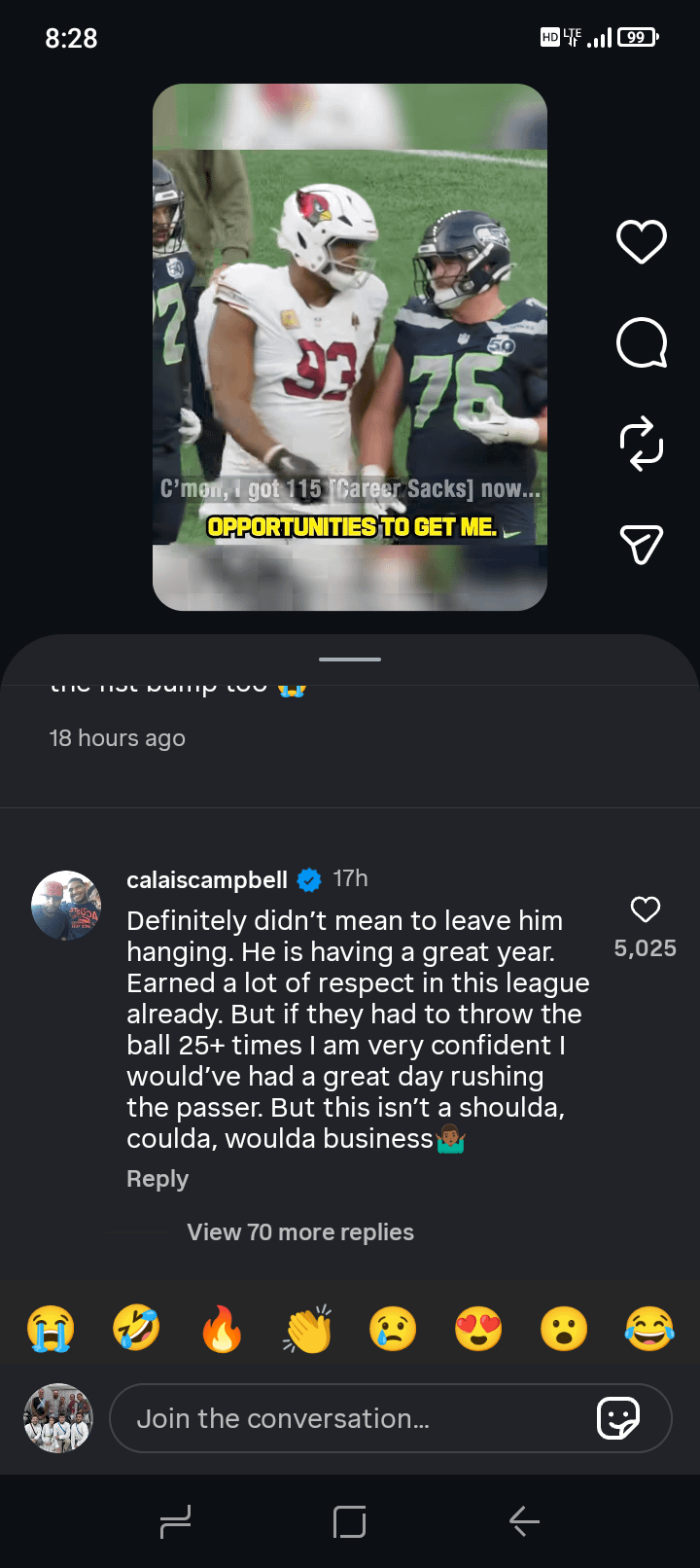
Task: React with the rolling on floor laughing emoji
Action: (x=136, y=1329)
